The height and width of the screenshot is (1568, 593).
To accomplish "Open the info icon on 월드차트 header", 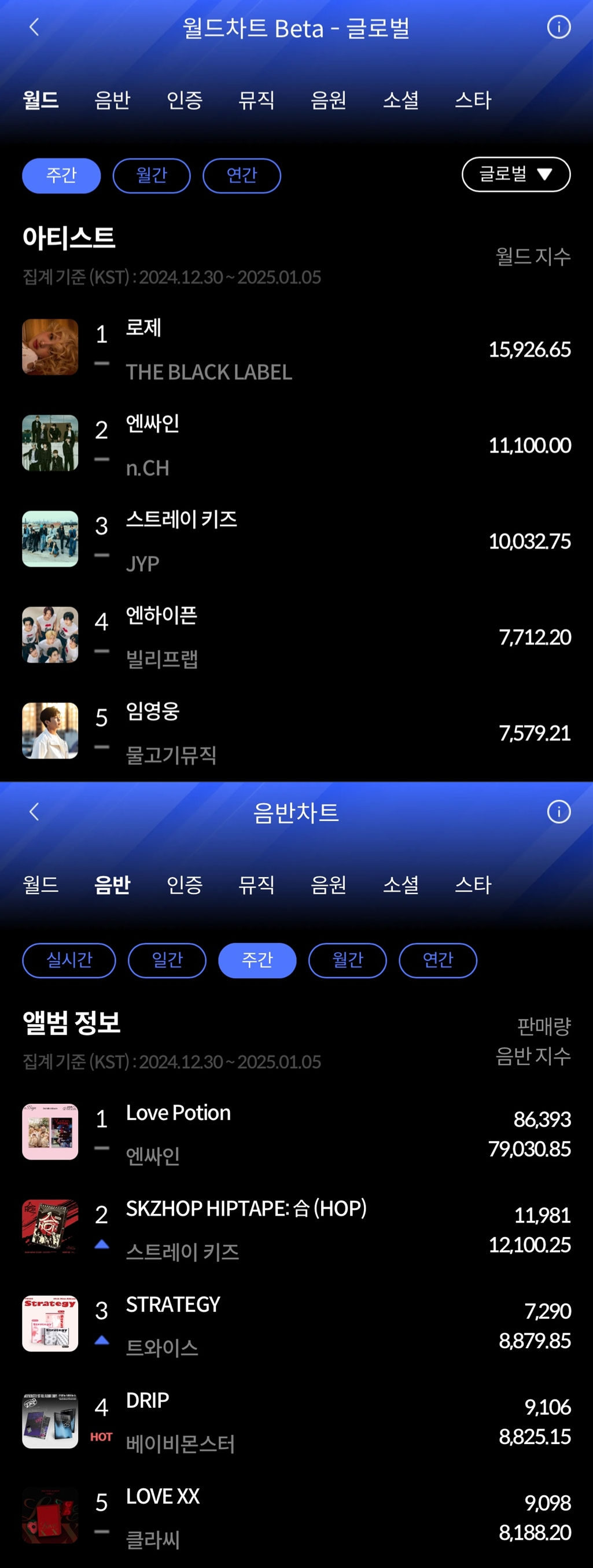I will pyautogui.click(x=558, y=27).
